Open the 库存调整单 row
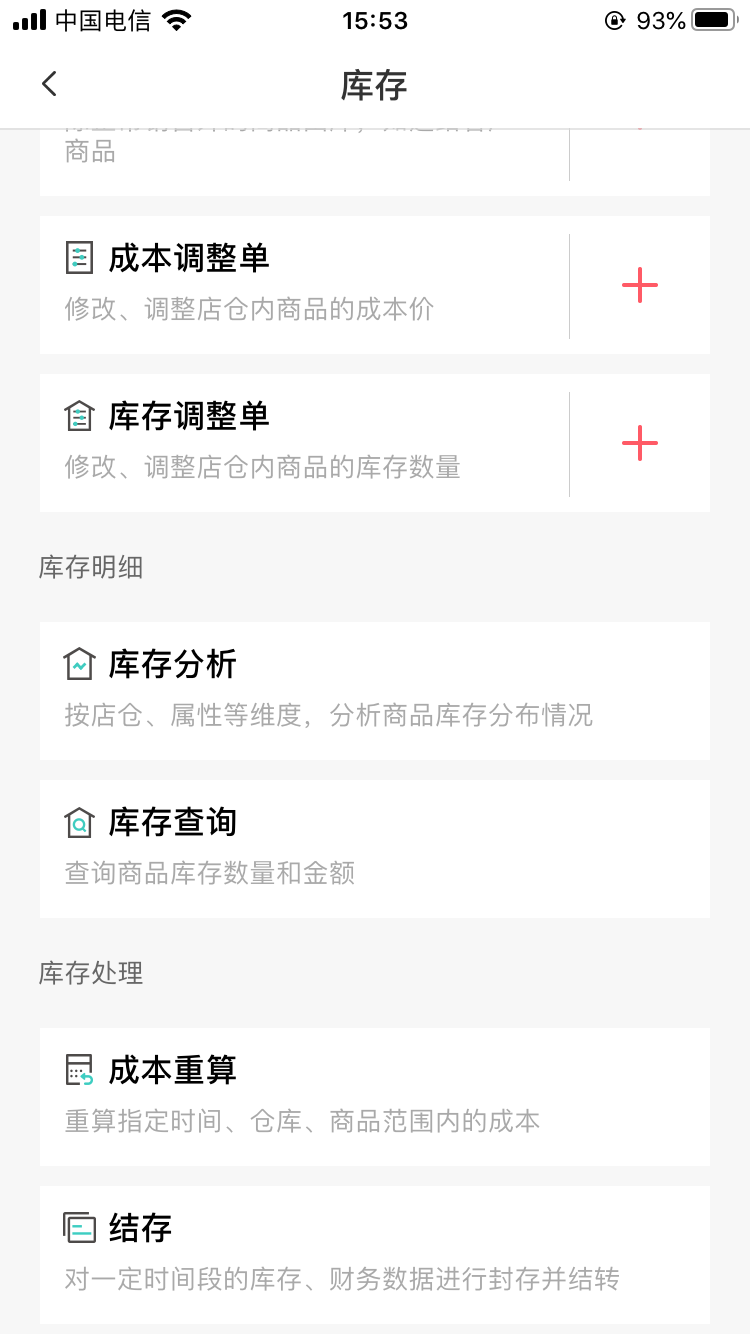 coord(300,442)
